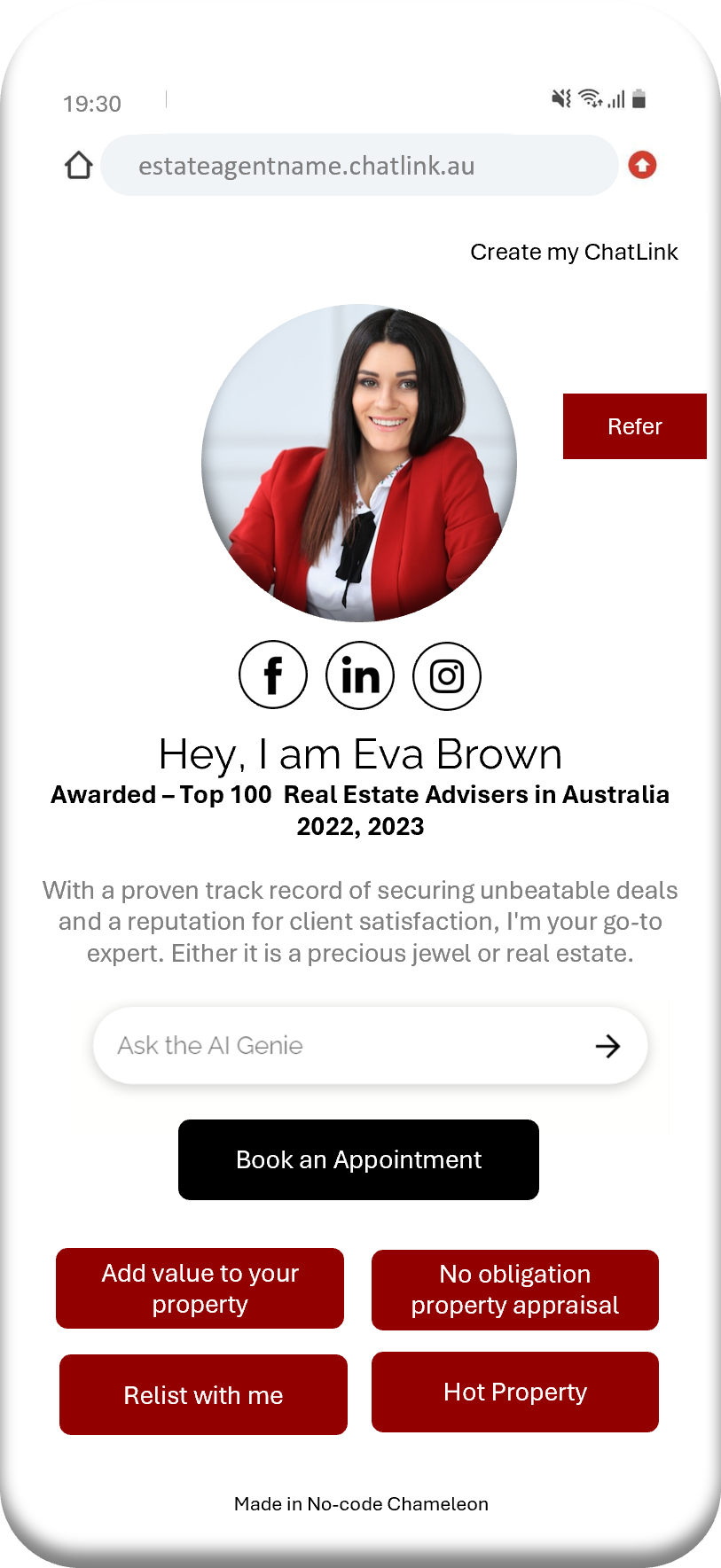The width and height of the screenshot is (721, 1568).
Task: Focus the Ask the AI Genie field
Action: tap(337, 1046)
